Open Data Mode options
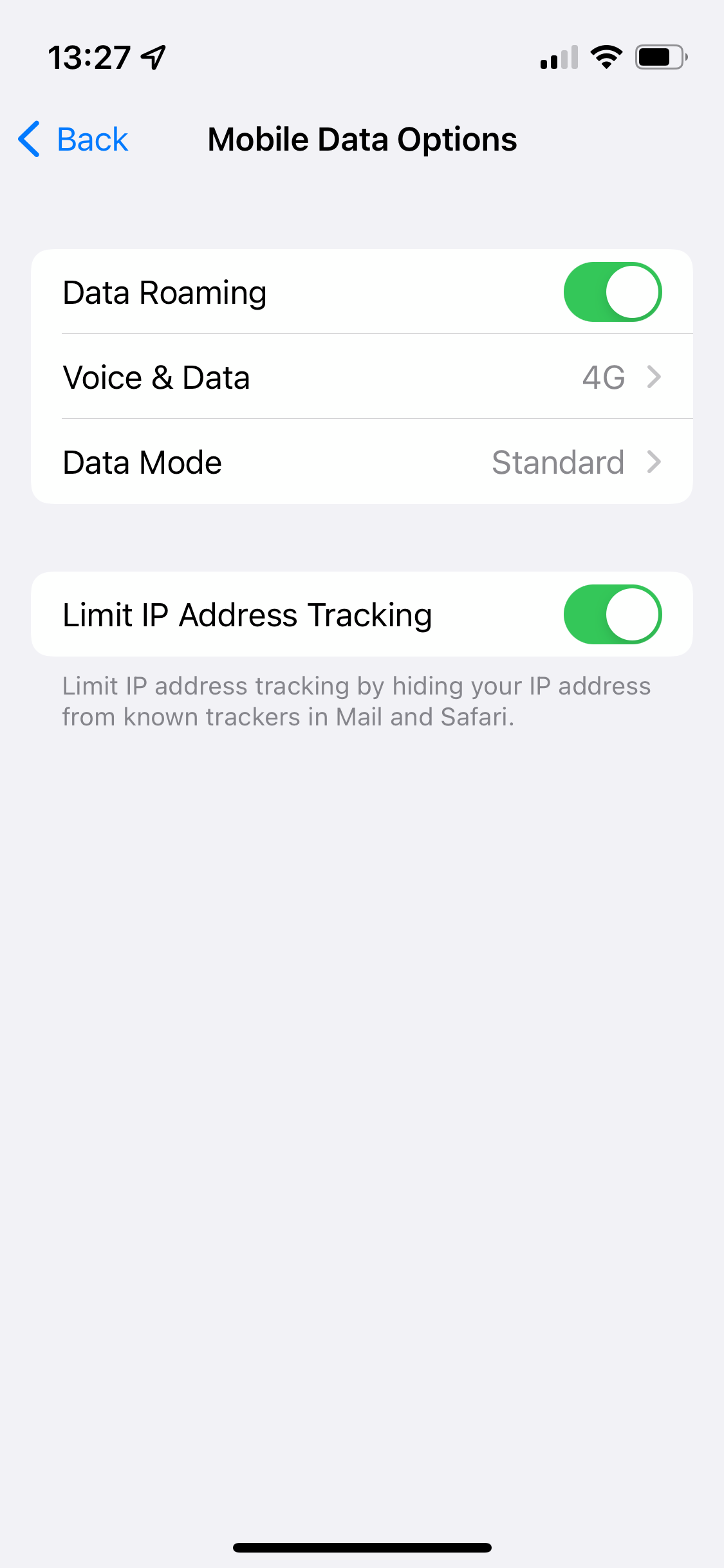724x1568 pixels. click(x=362, y=462)
